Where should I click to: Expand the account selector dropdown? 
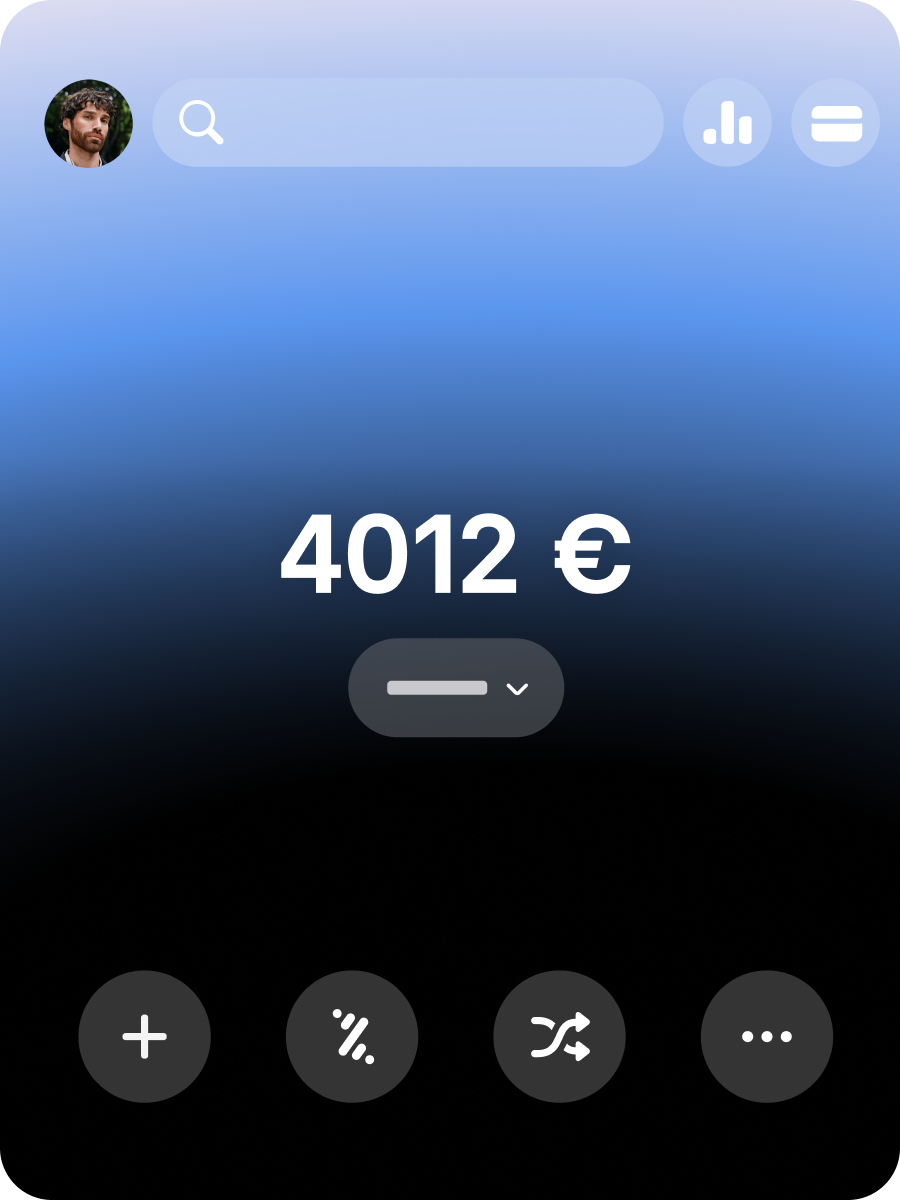[x=456, y=688]
